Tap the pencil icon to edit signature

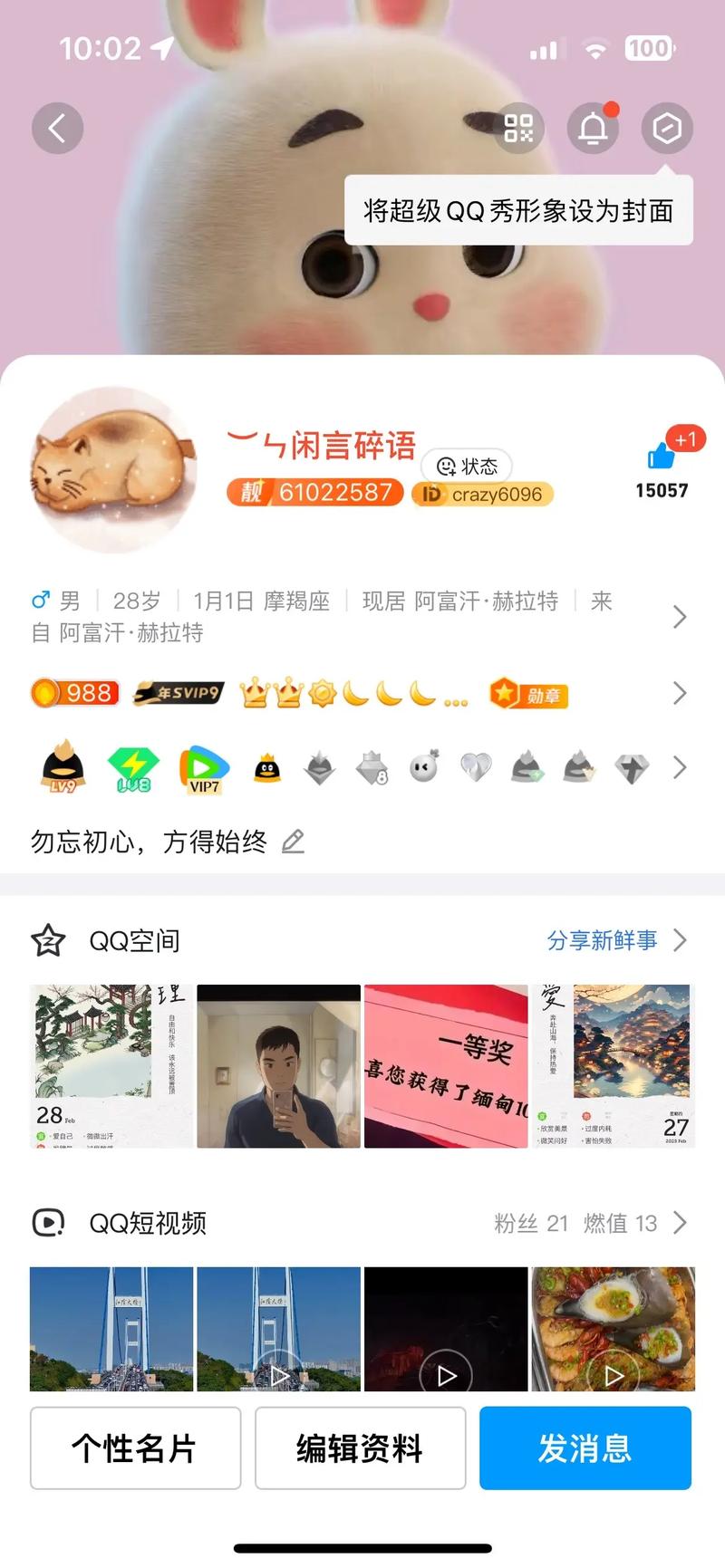pyautogui.click(x=291, y=842)
